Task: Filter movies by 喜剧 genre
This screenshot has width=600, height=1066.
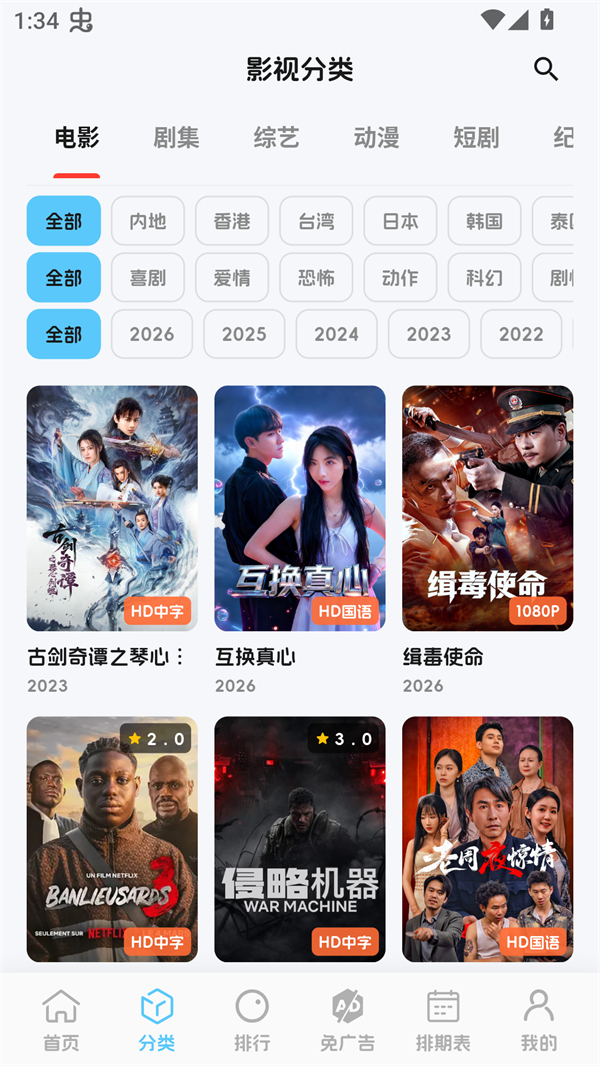Action: 148,277
